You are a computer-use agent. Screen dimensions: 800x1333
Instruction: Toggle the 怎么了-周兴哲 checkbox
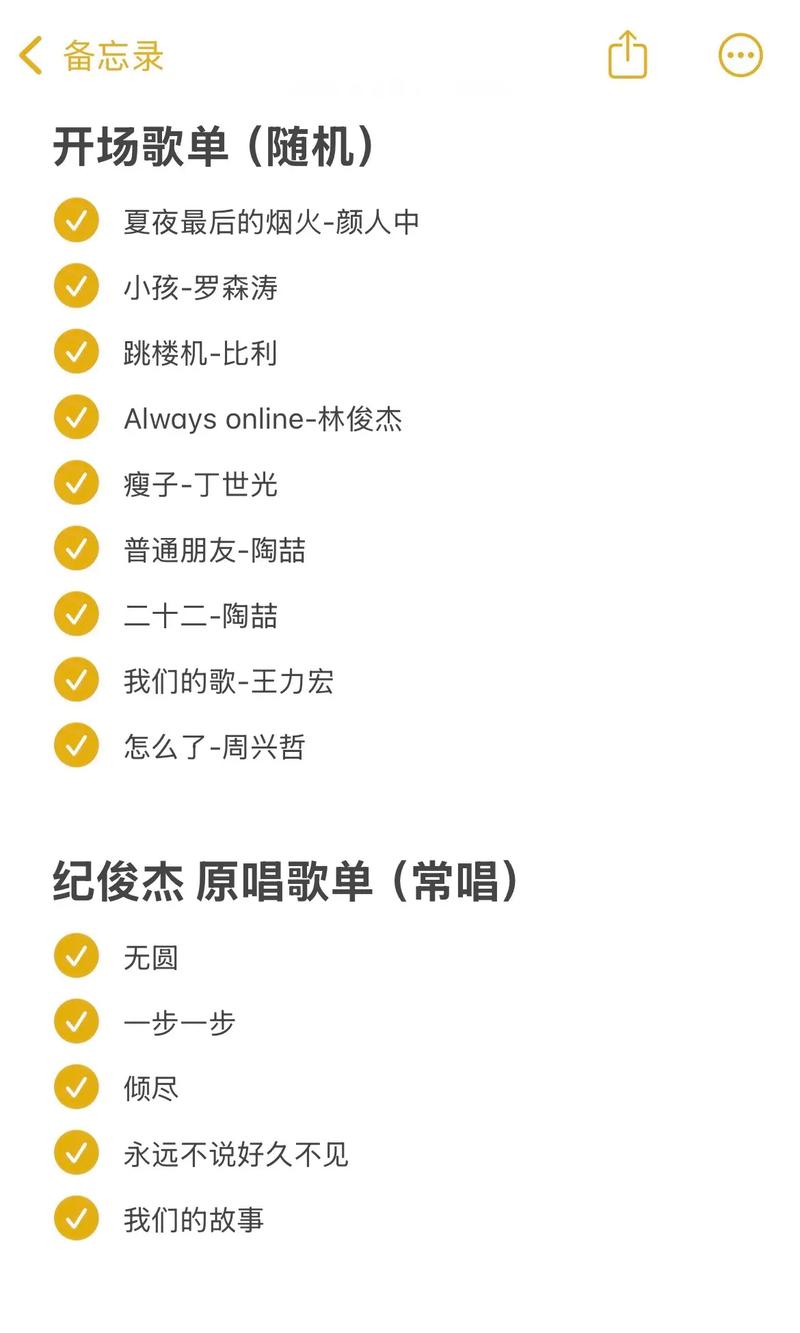pyautogui.click(x=76, y=746)
